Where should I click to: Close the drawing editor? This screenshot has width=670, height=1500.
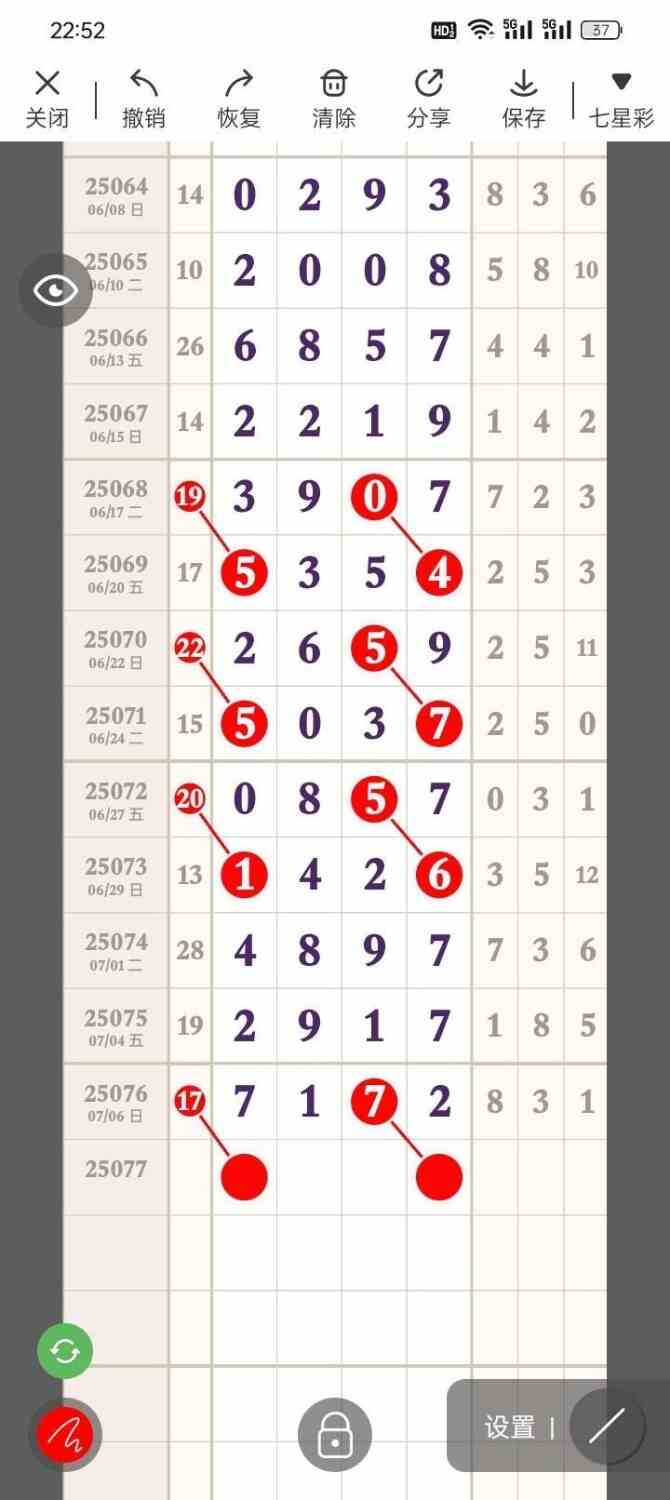[x=47, y=99]
